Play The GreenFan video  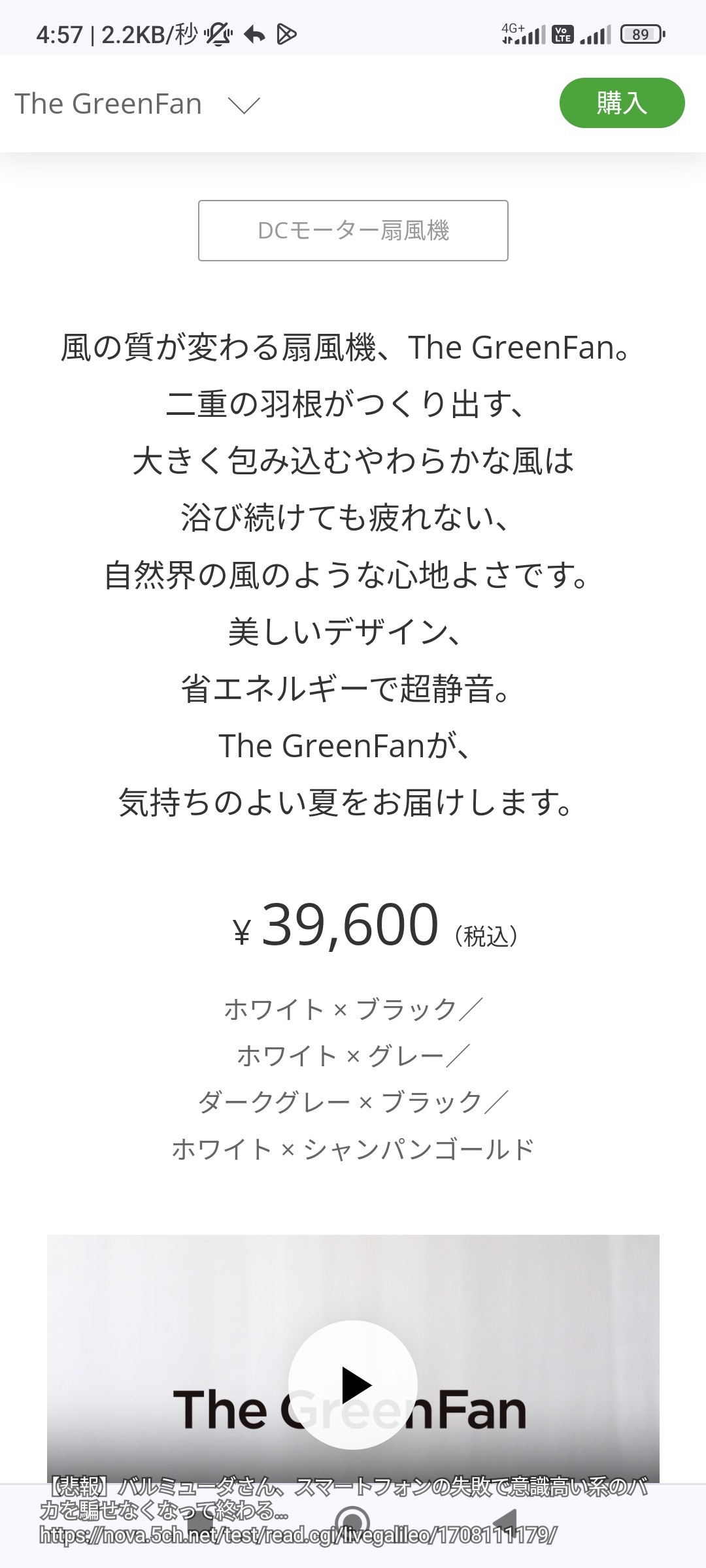[353, 1384]
